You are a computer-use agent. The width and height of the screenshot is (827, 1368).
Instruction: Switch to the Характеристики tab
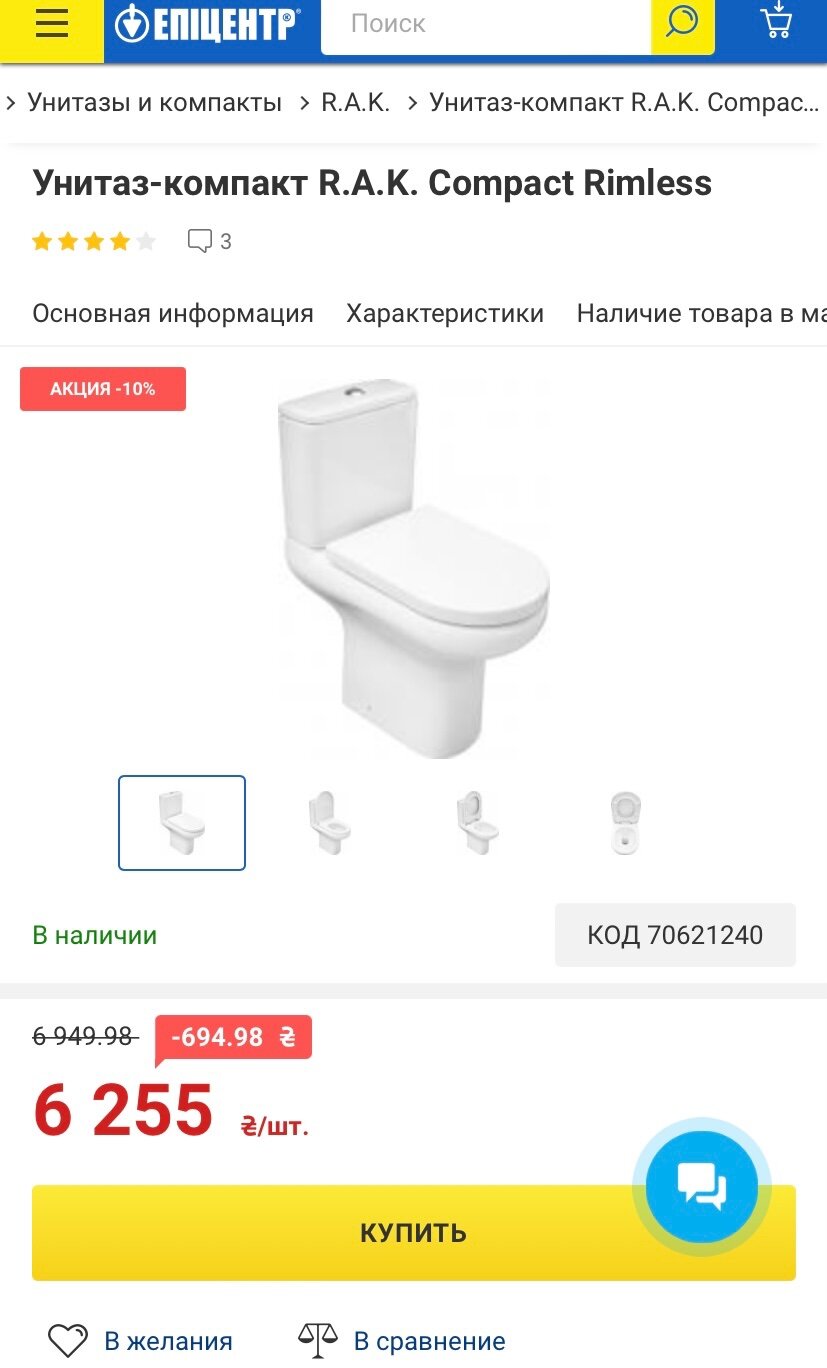(x=445, y=314)
